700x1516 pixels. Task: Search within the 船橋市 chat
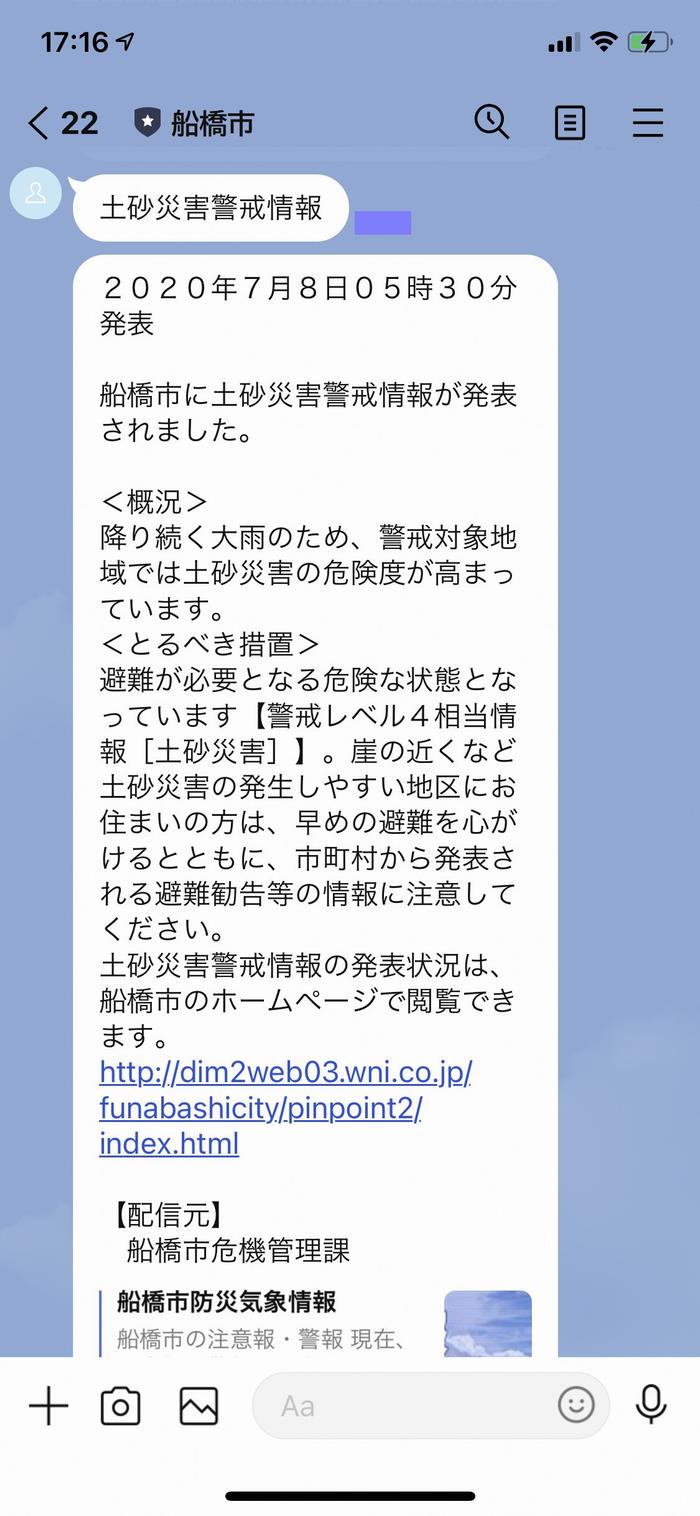491,122
